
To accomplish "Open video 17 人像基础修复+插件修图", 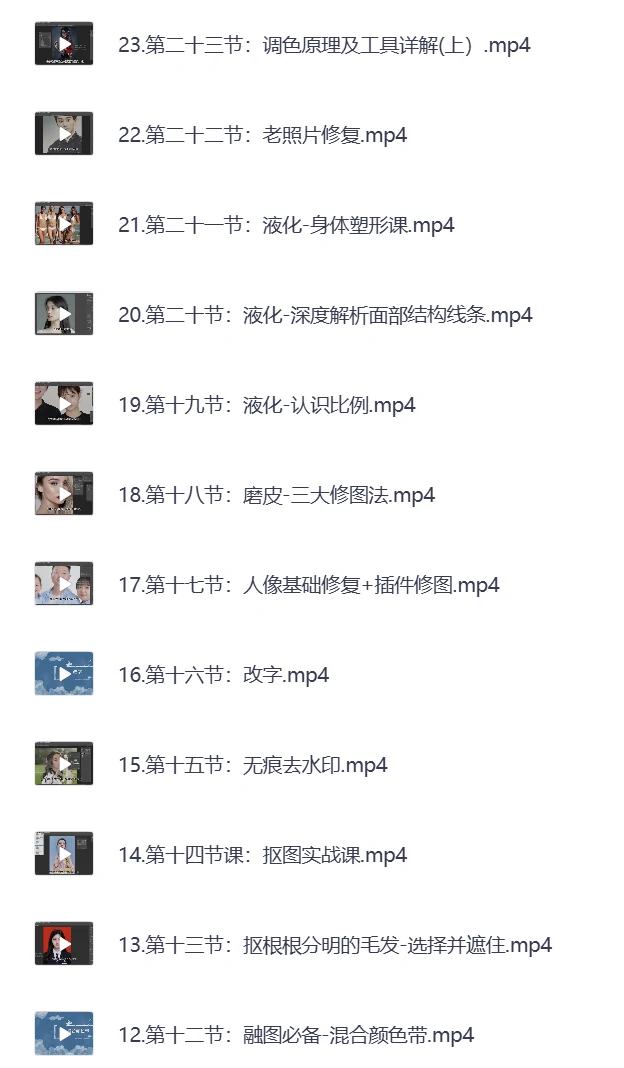I will point(308,585).
